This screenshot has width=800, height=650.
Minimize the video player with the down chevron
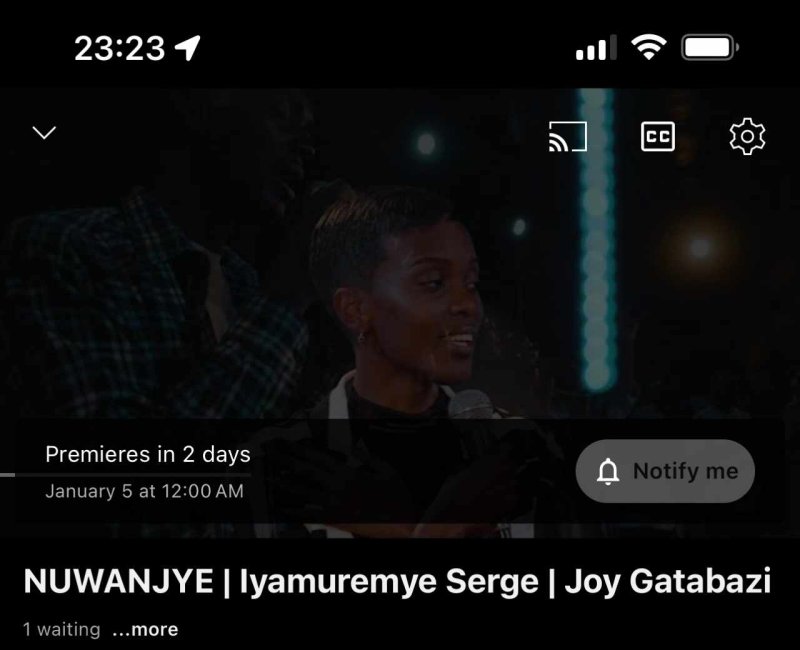coord(44,133)
